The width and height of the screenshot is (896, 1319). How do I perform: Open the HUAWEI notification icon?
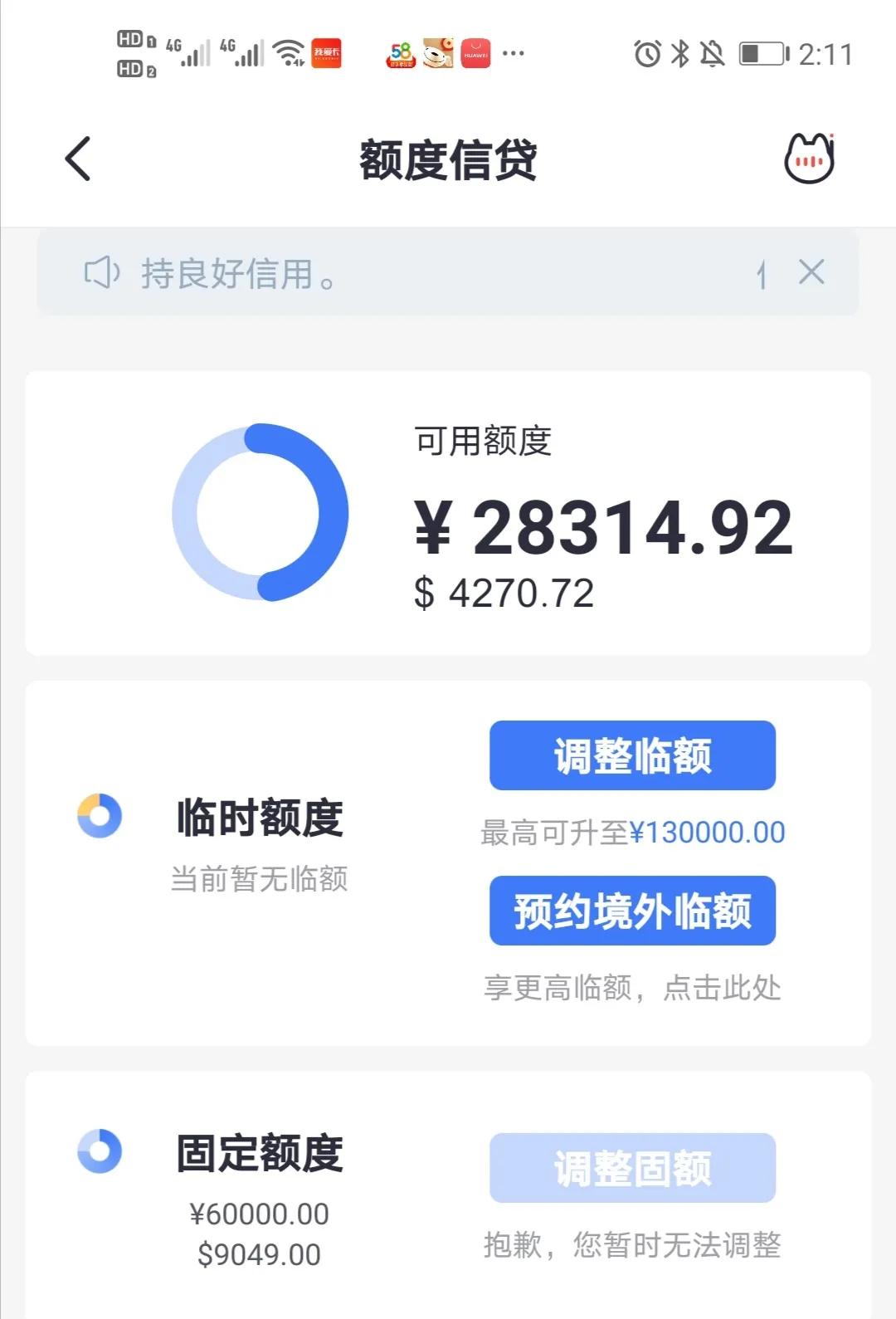pos(475,53)
